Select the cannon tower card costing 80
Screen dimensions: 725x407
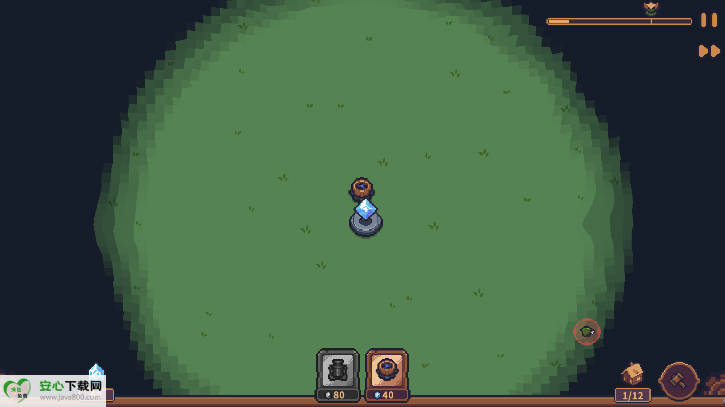point(338,372)
